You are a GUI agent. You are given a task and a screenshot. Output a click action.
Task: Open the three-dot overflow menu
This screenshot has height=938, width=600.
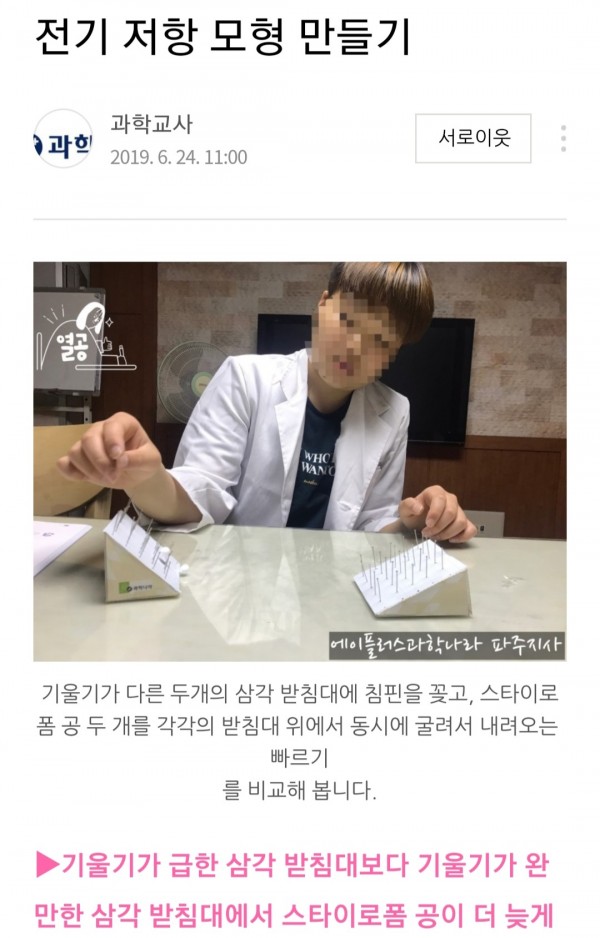(x=564, y=138)
